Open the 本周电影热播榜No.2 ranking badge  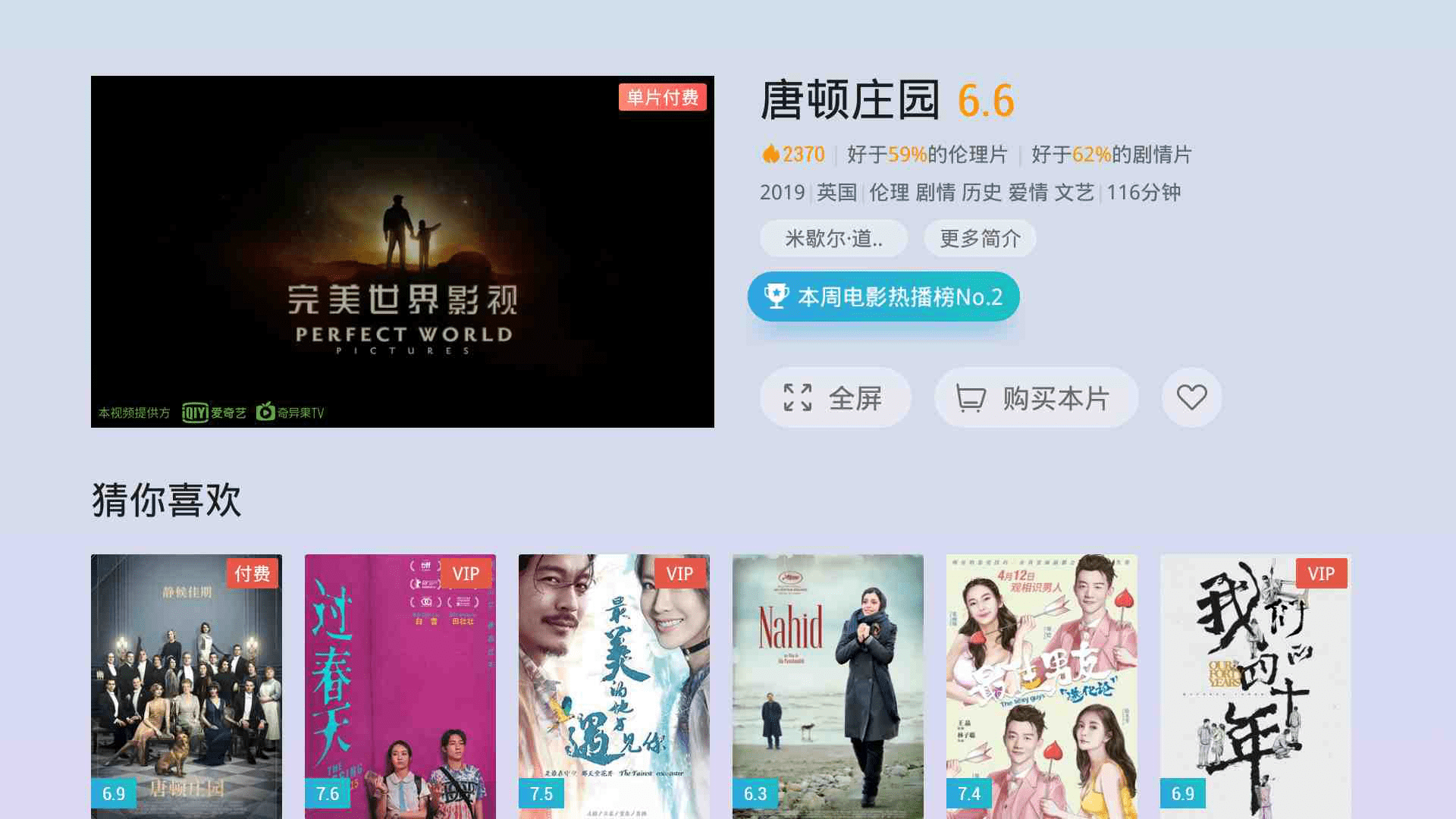coord(883,297)
